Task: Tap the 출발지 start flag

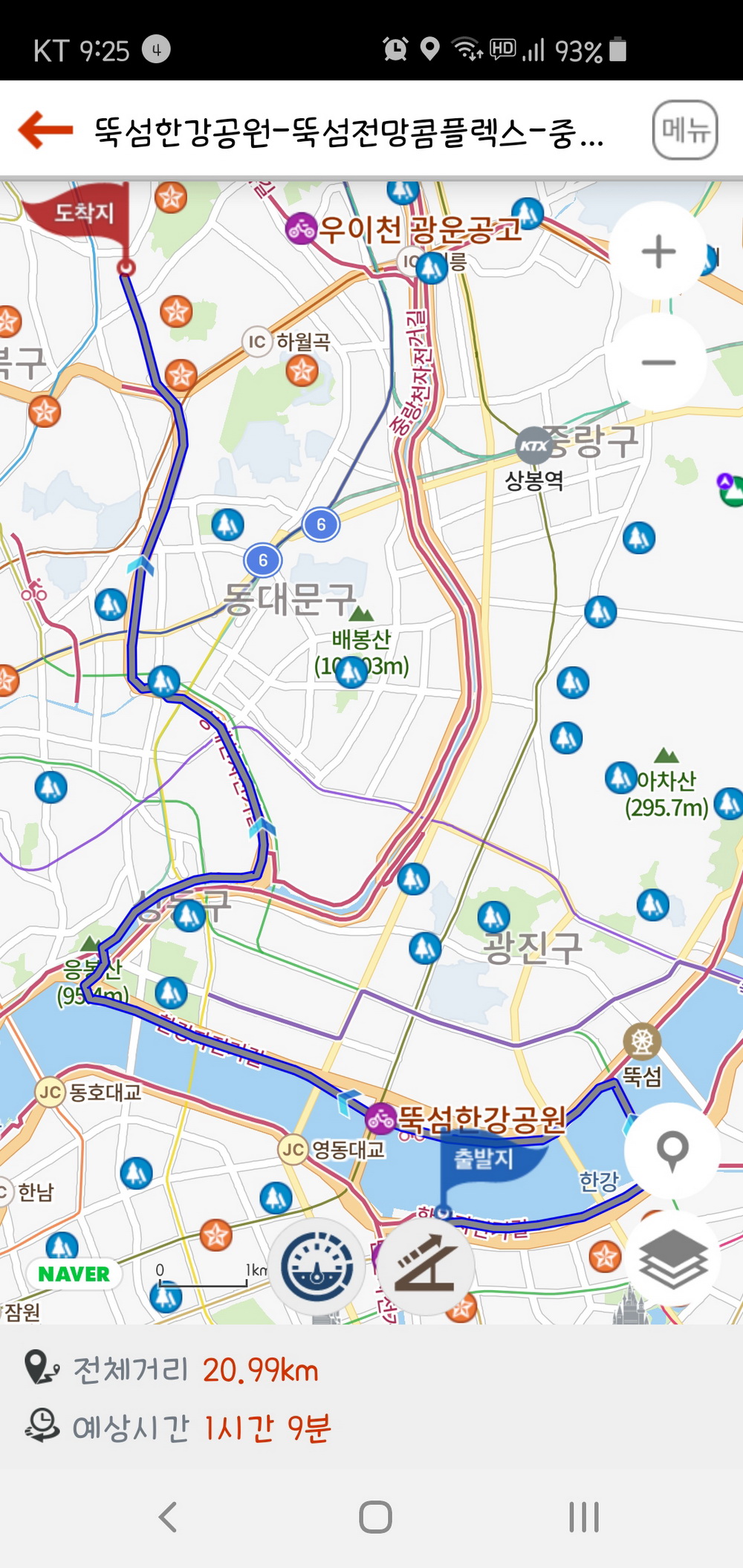Action: (483, 1159)
